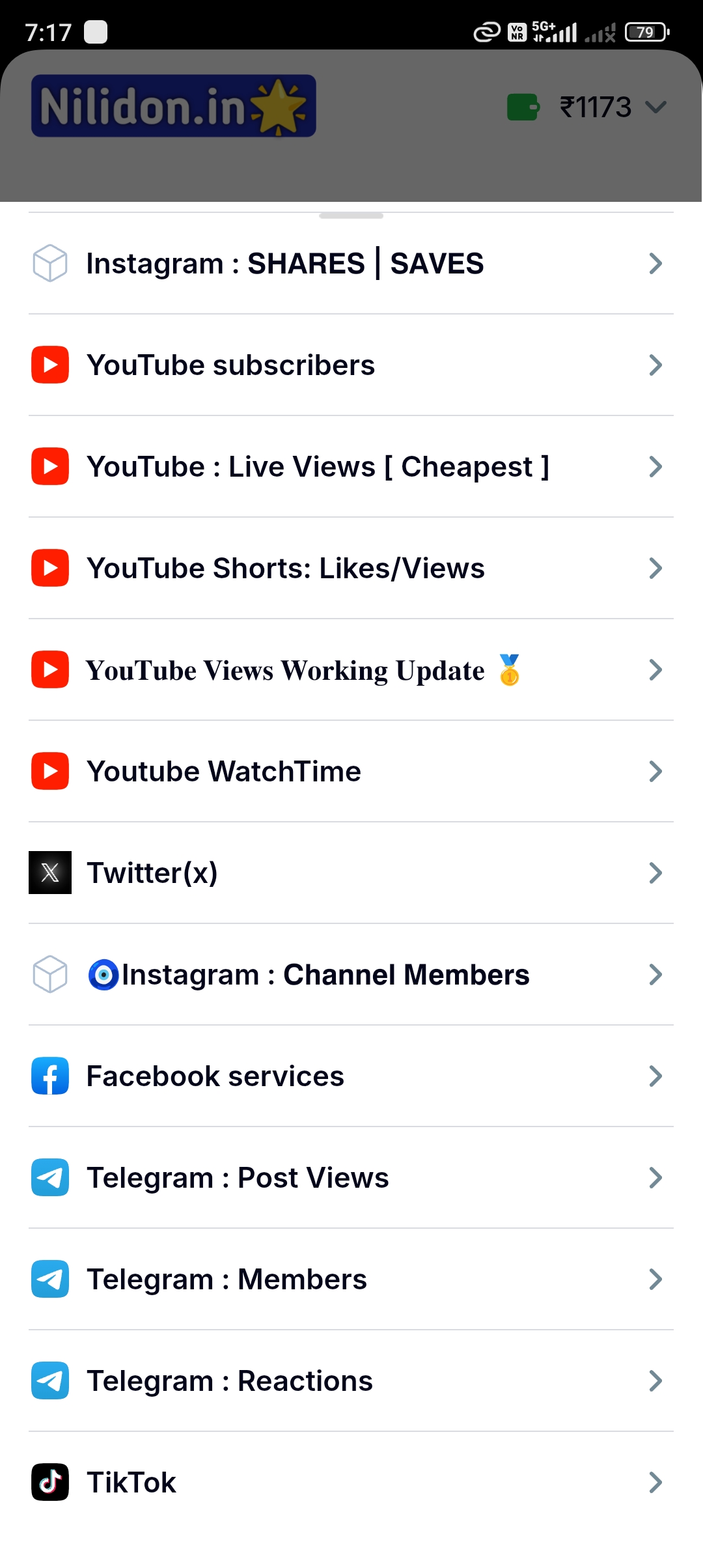The height and width of the screenshot is (1568, 703).
Task: Click the Twitter(x) icon
Action: pos(49,873)
